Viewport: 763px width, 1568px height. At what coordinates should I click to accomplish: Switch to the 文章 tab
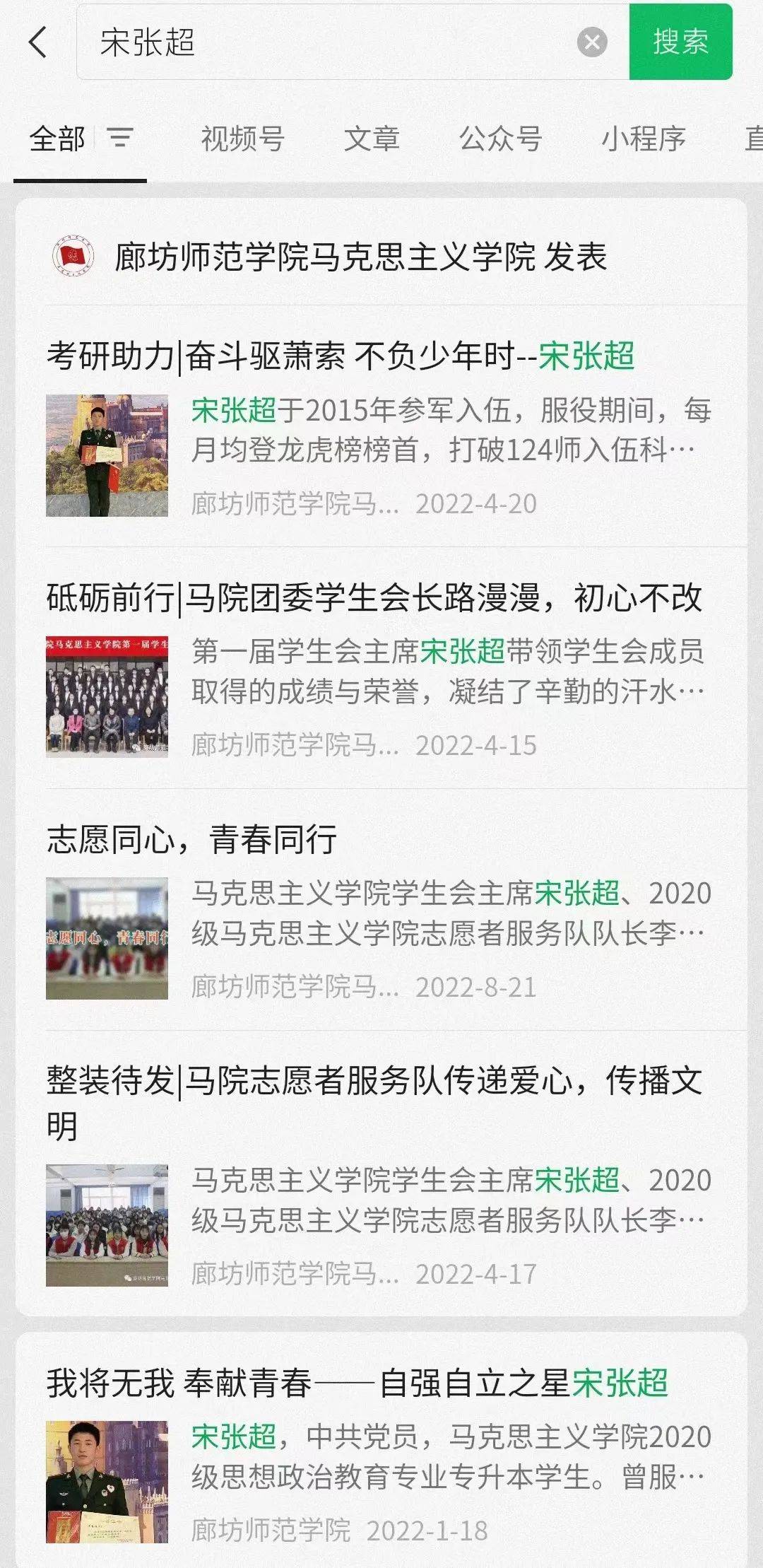pos(372,139)
